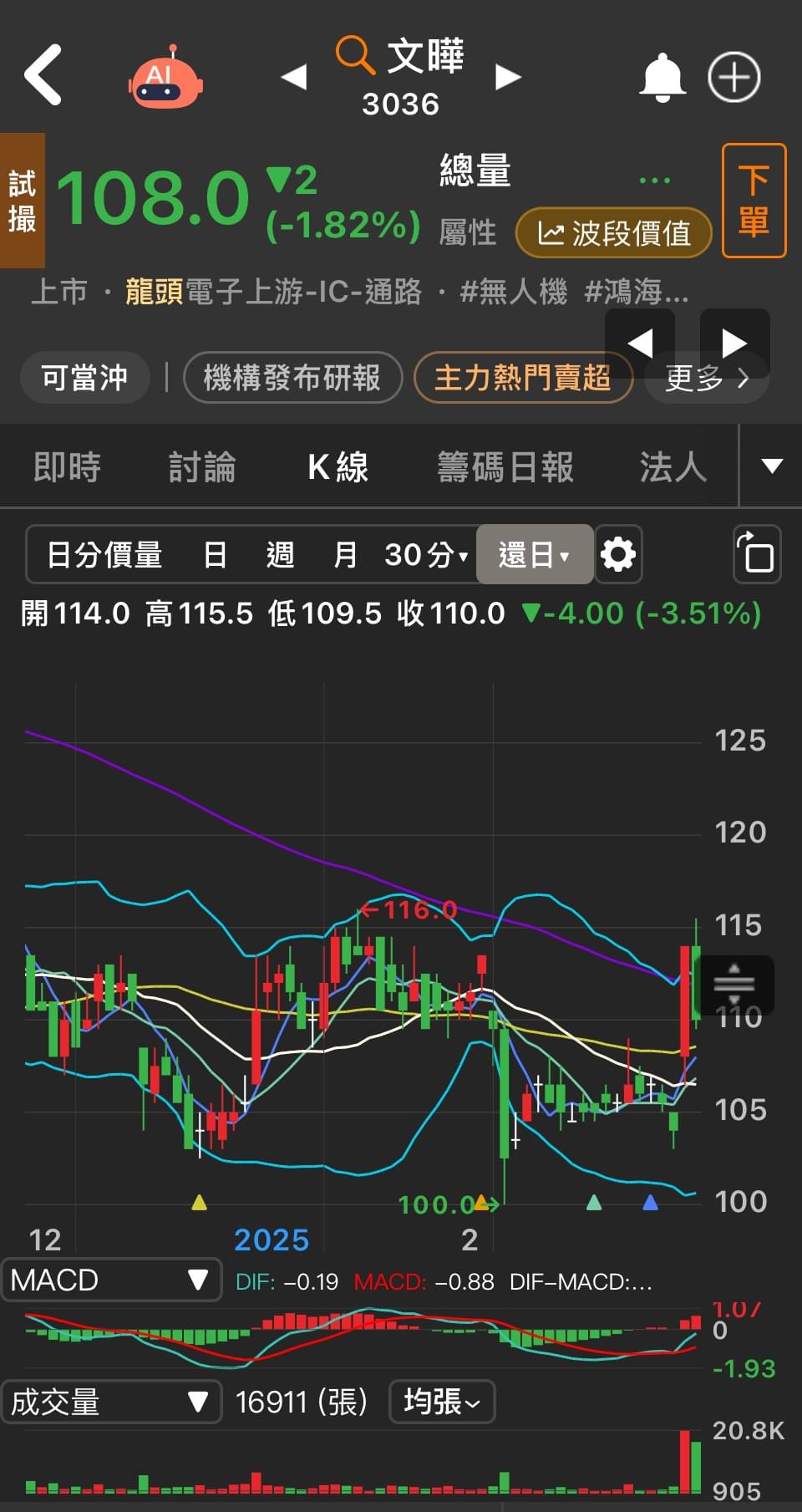
Task: Add stock to watchlist with plus icon
Action: point(733,78)
